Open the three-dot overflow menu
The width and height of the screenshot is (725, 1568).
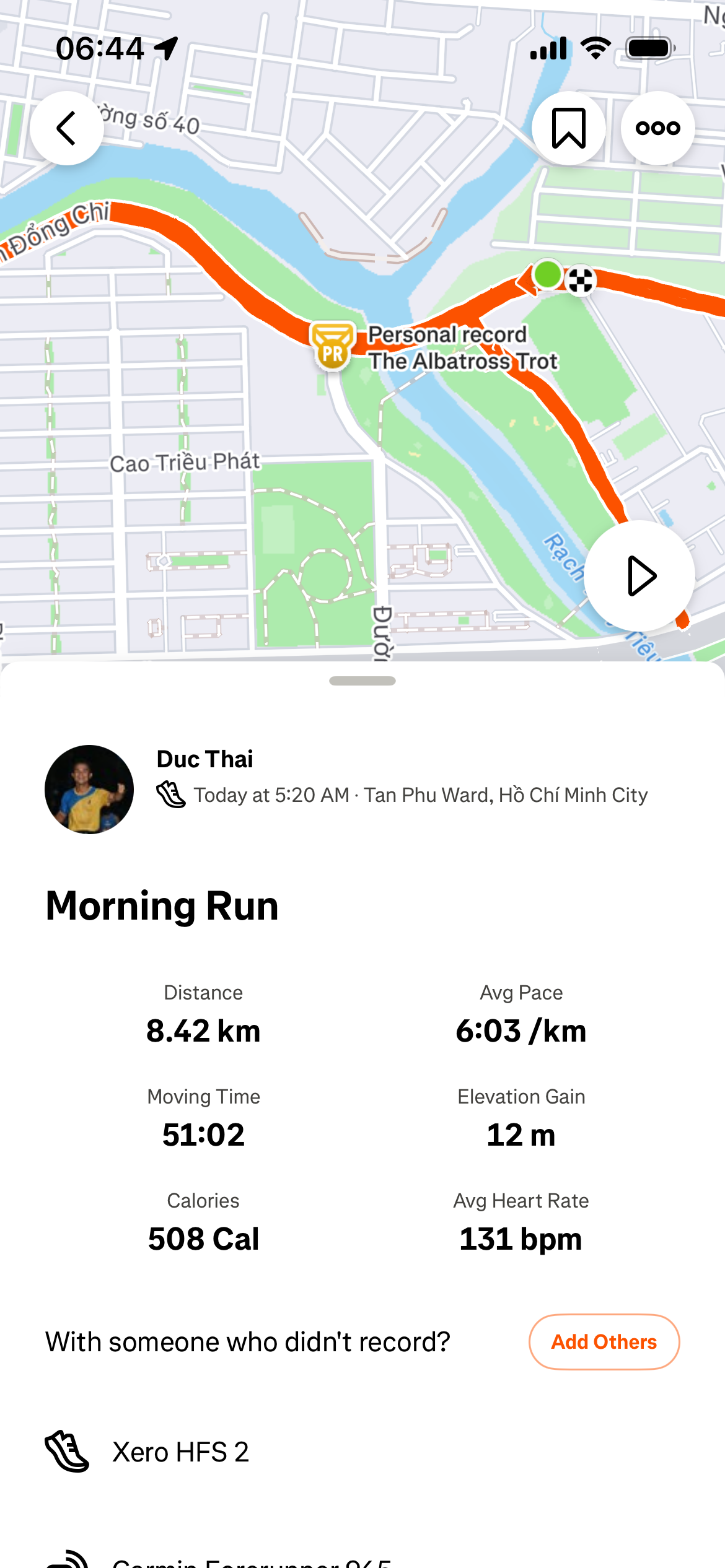tap(657, 128)
